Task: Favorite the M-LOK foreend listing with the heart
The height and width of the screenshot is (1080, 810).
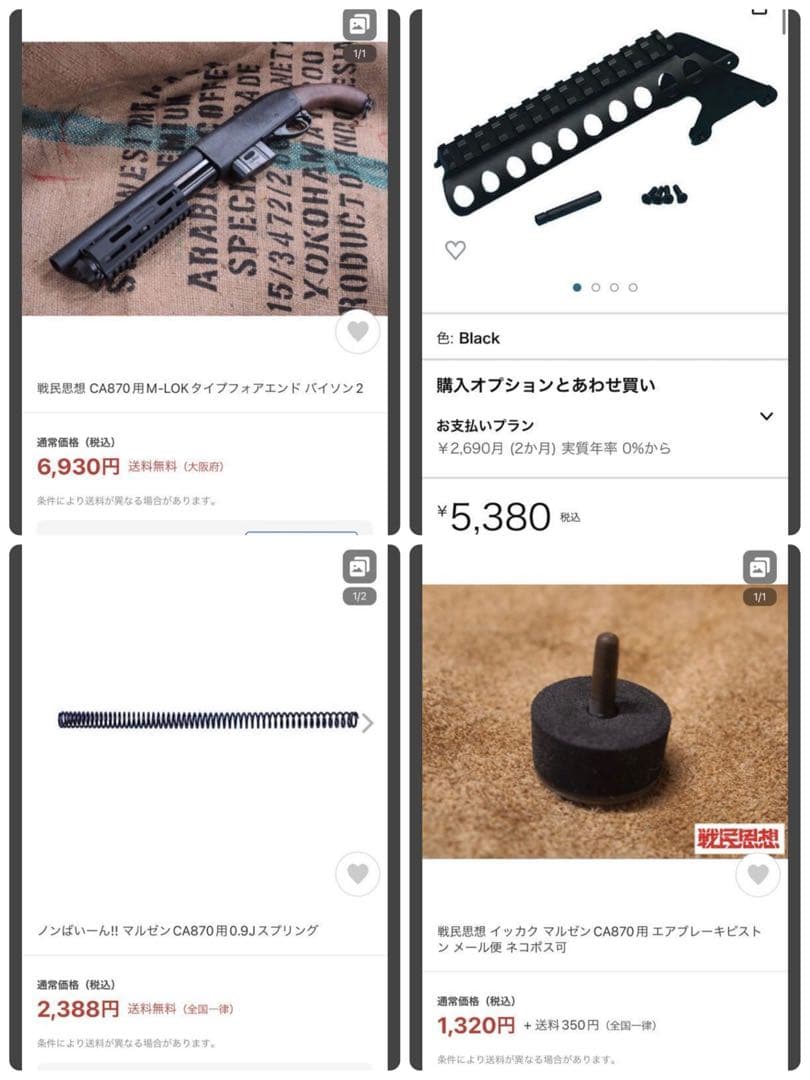Action: click(x=357, y=331)
